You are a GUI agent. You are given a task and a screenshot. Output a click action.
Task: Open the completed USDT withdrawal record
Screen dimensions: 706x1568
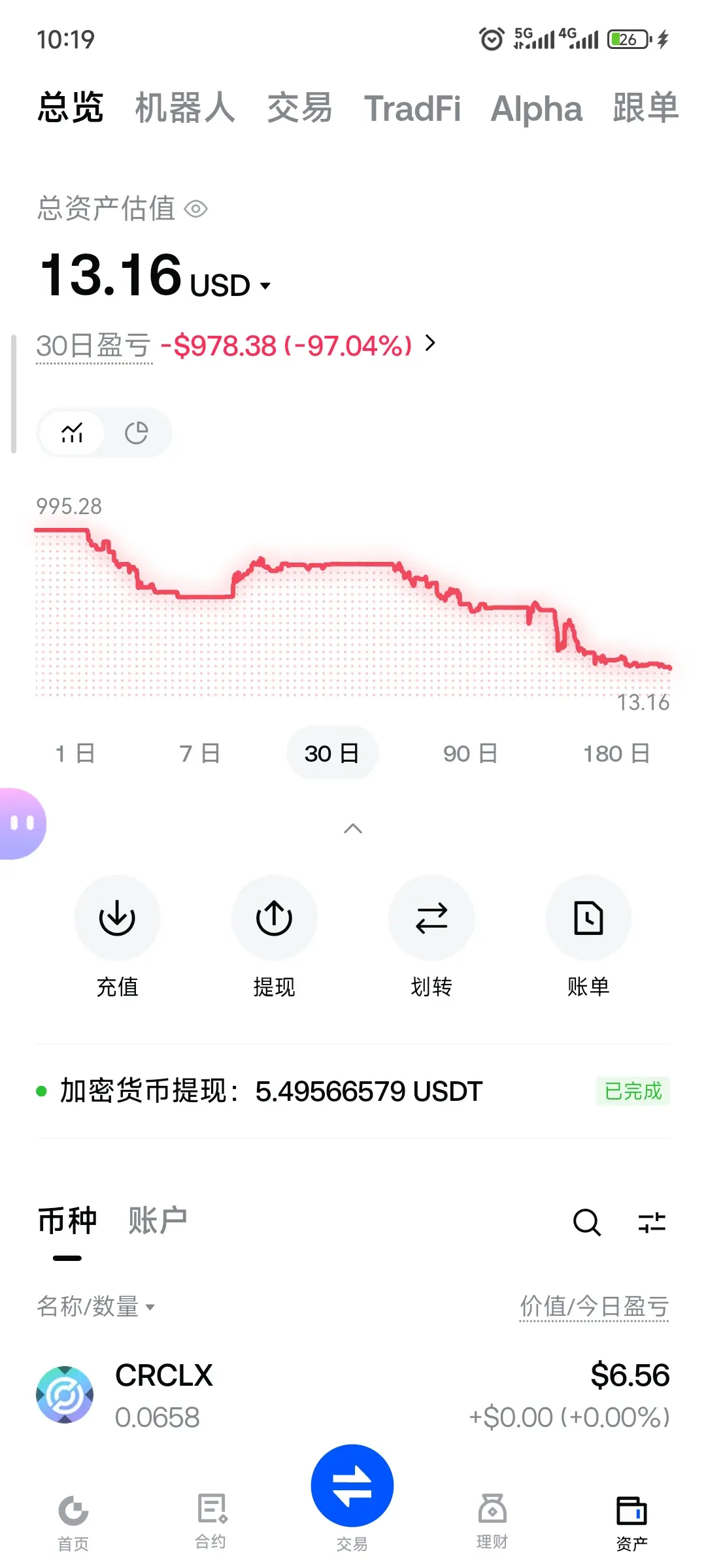coord(353,1091)
